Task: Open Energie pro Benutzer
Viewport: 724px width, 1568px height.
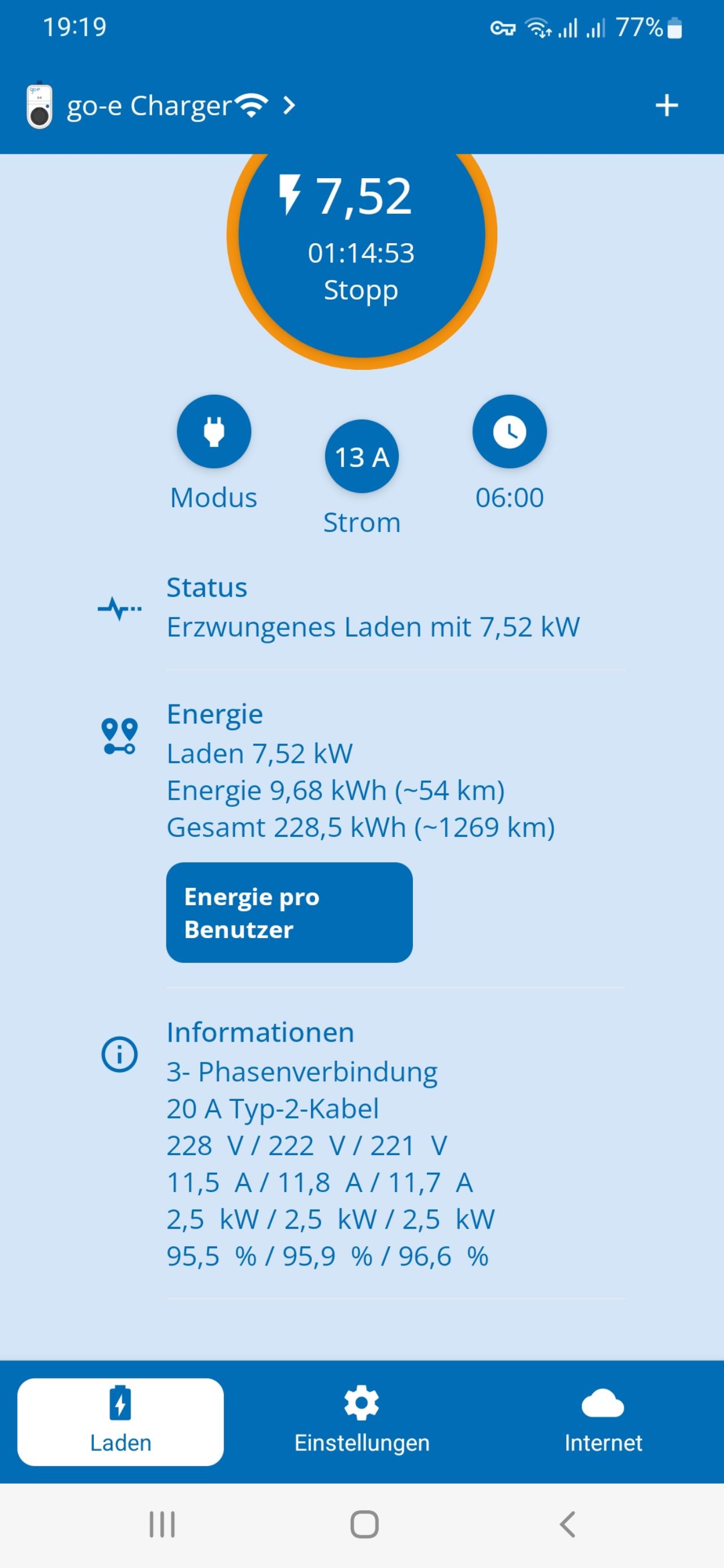Action: [x=289, y=913]
